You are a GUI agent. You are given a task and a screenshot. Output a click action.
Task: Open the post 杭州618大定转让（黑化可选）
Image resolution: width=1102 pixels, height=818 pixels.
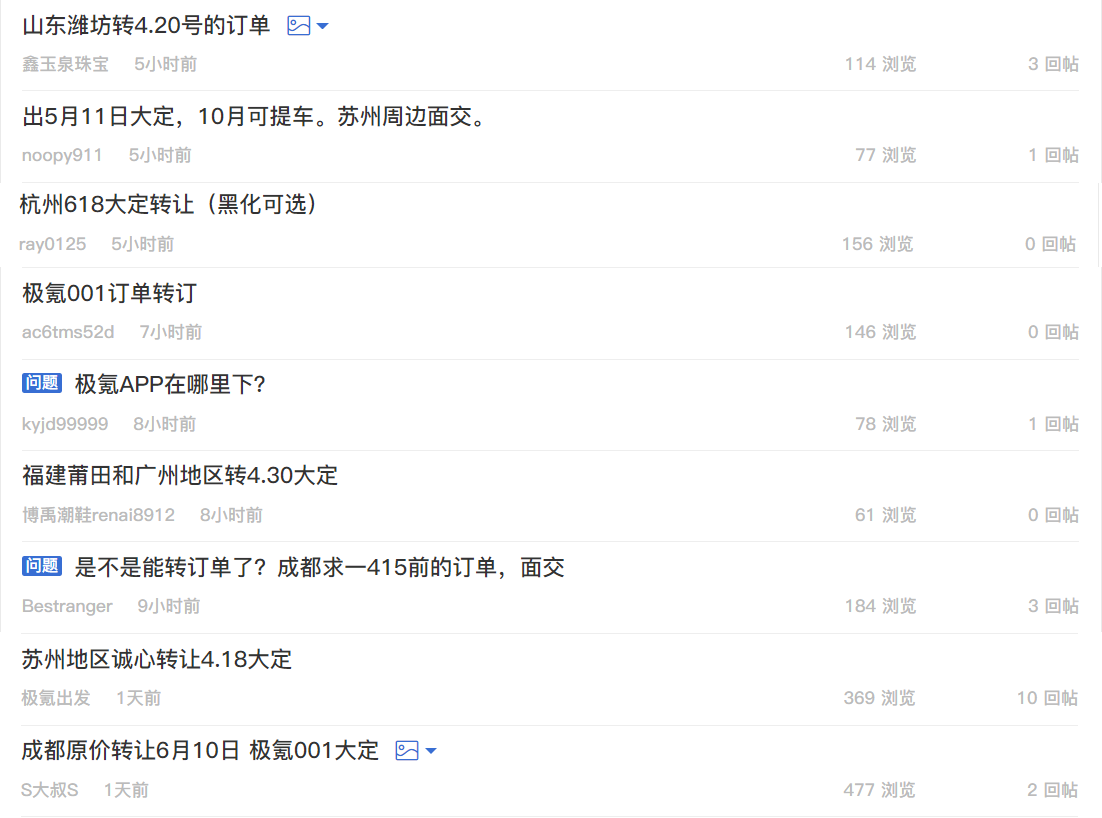point(169,205)
